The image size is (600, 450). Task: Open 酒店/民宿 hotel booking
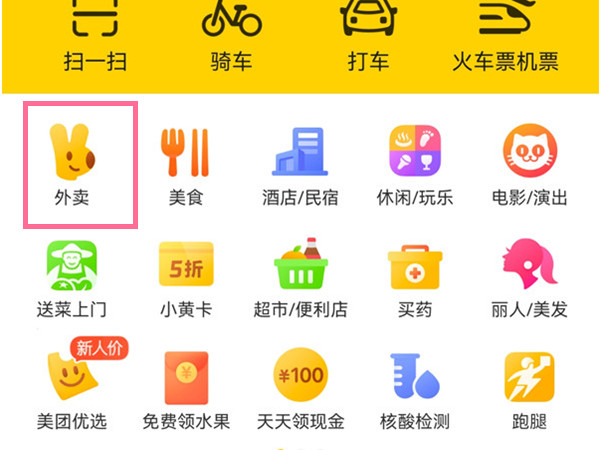300,164
